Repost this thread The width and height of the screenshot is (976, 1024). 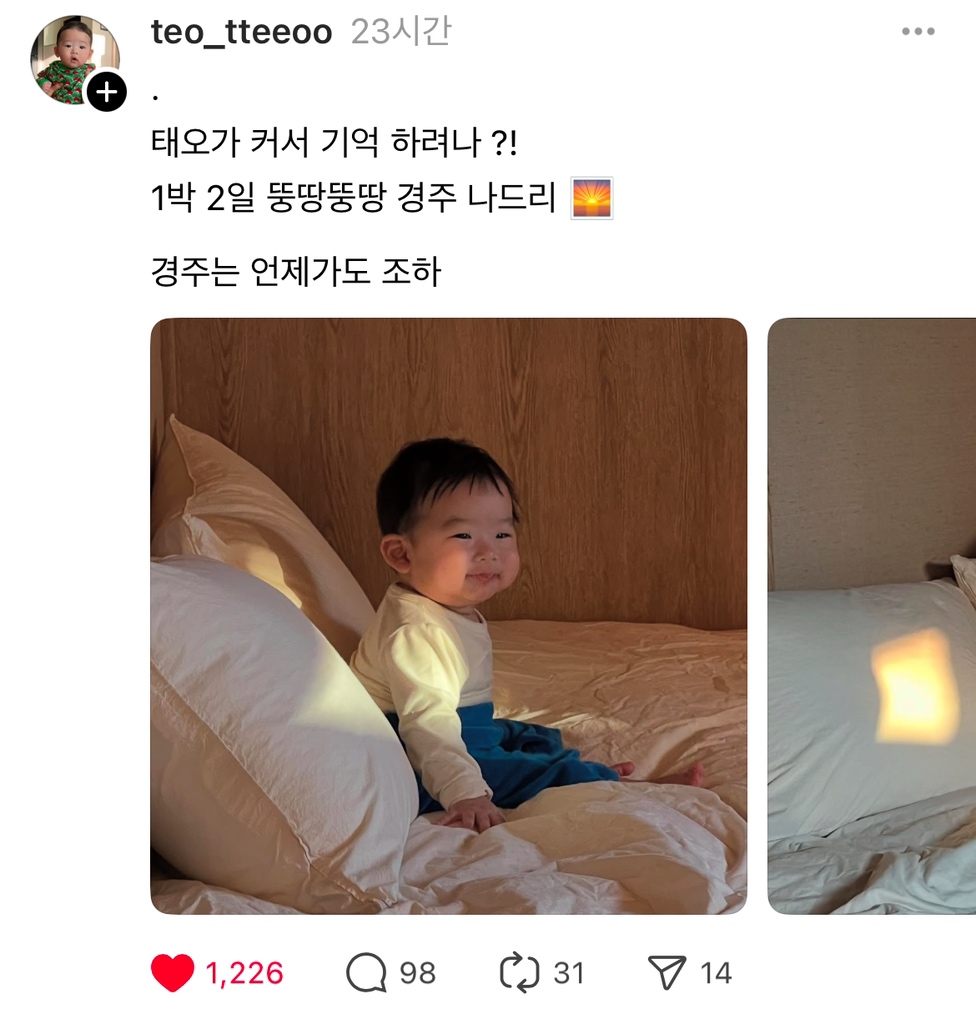tap(519, 973)
